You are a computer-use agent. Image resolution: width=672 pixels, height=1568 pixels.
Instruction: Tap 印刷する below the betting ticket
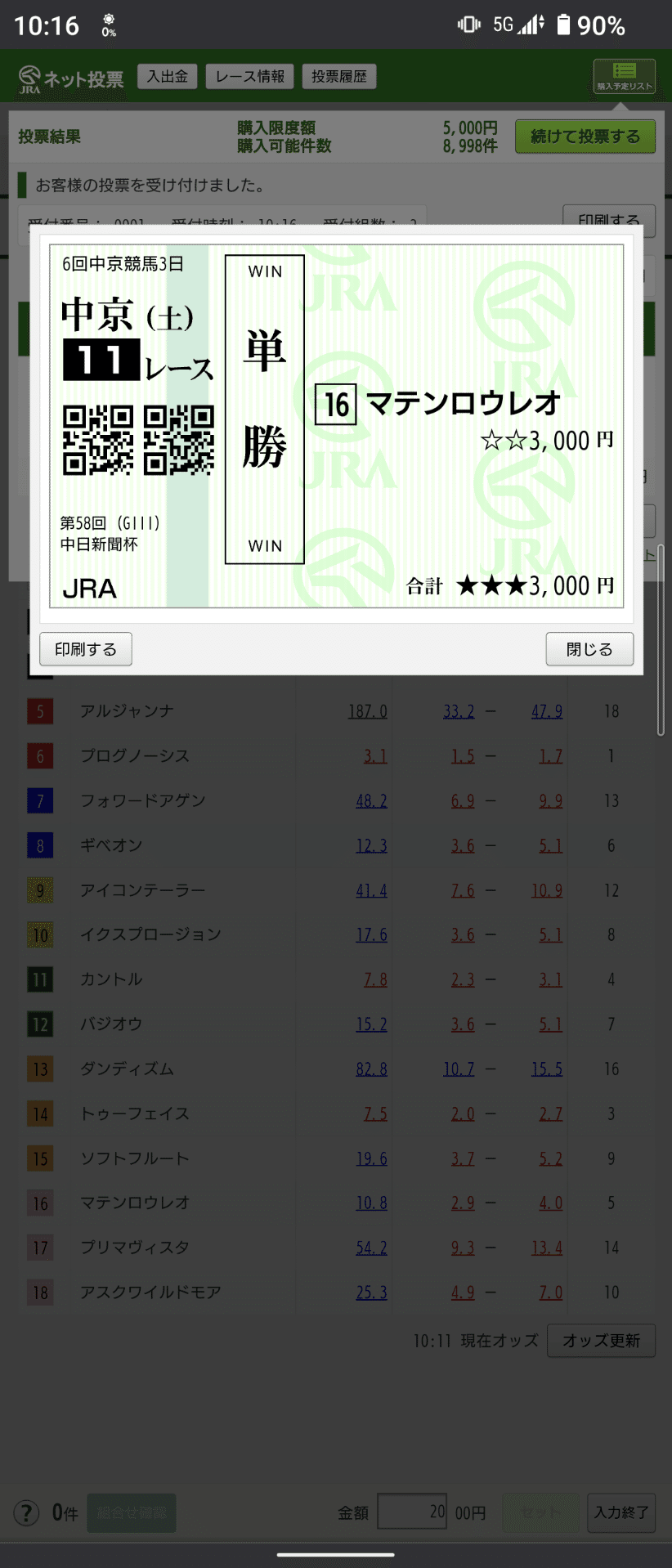coord(86,649)
